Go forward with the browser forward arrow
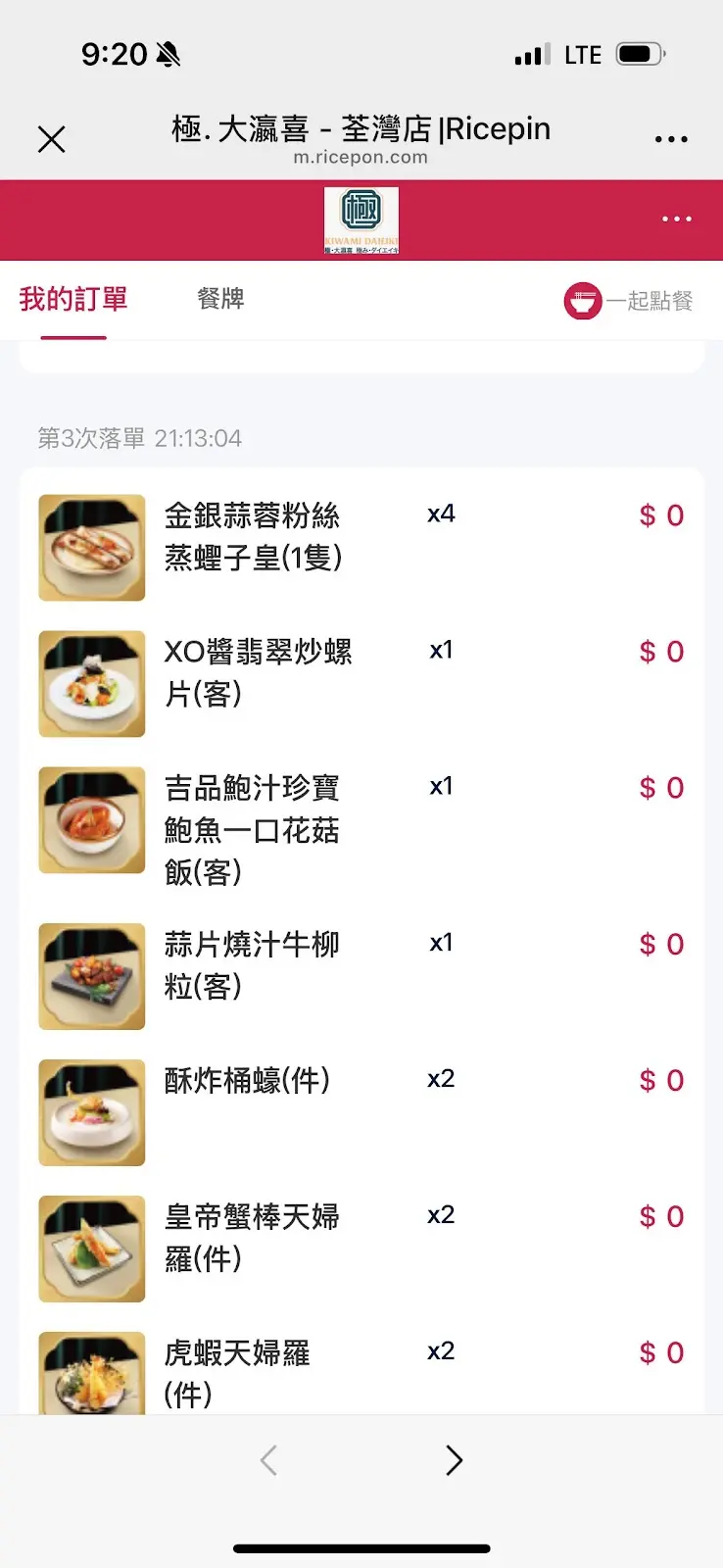 (x=454, y=1460)
